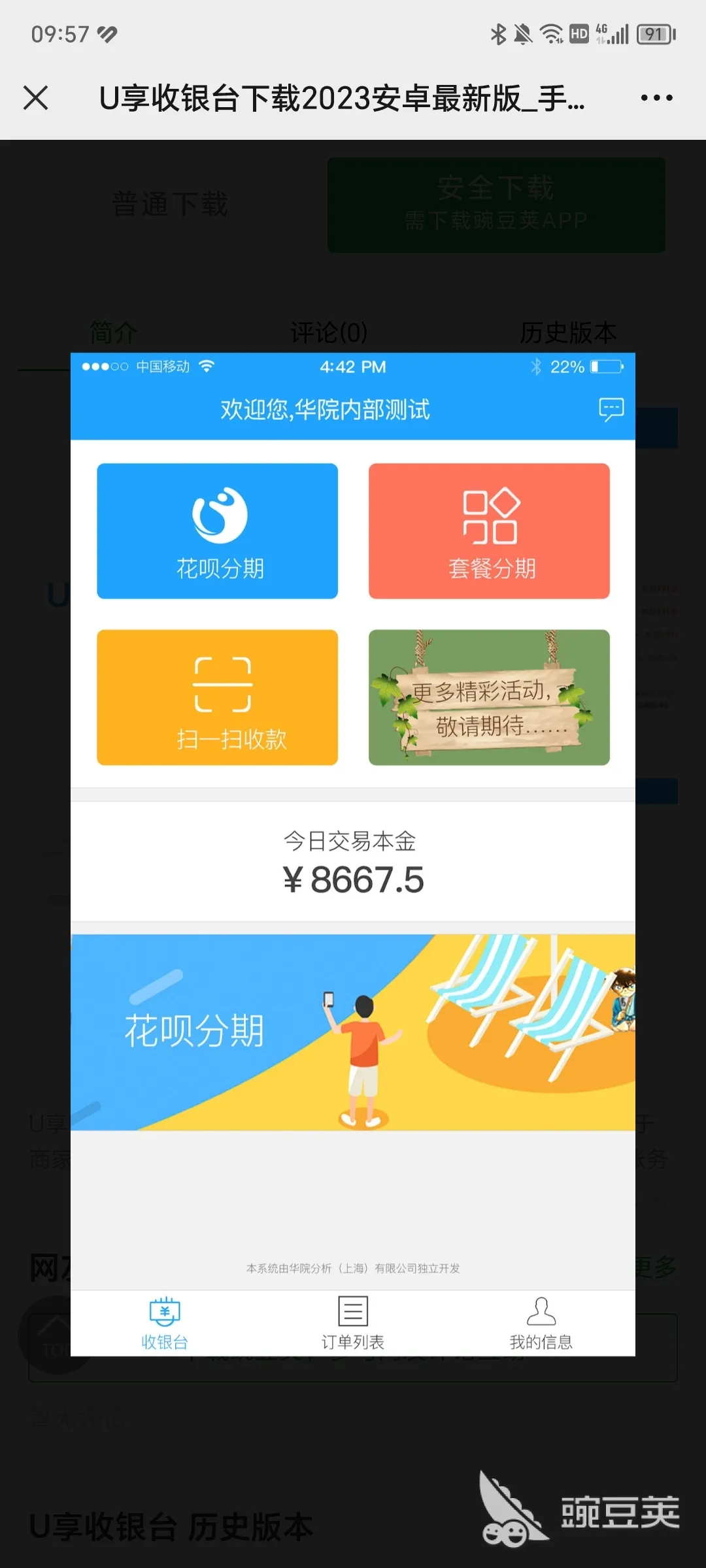Screen dimensions: 706x1568
Task: Open the three-dot overflow menu
Action: tap(656, 98)
